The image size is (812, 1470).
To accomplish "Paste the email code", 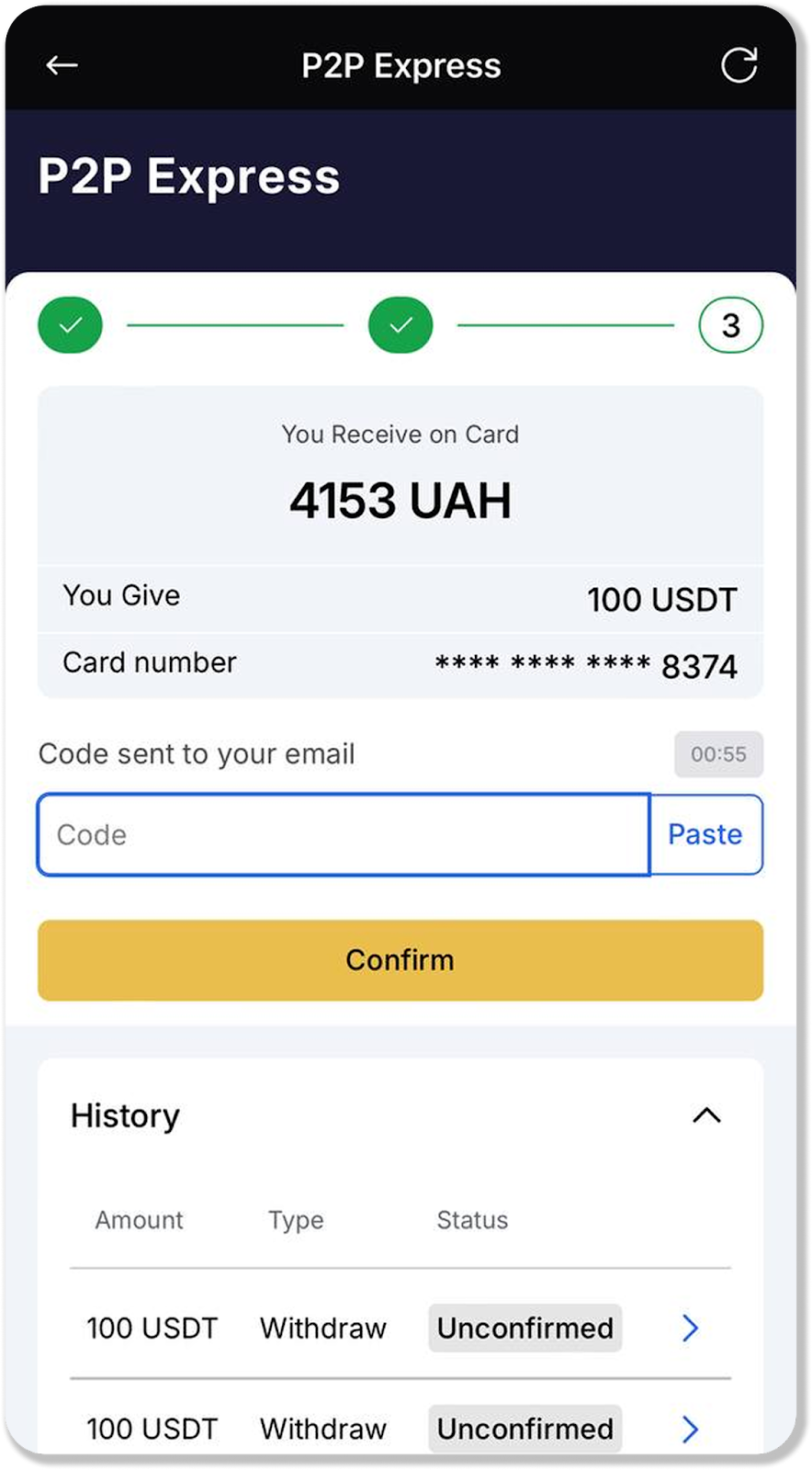I will tap(705, 834).
